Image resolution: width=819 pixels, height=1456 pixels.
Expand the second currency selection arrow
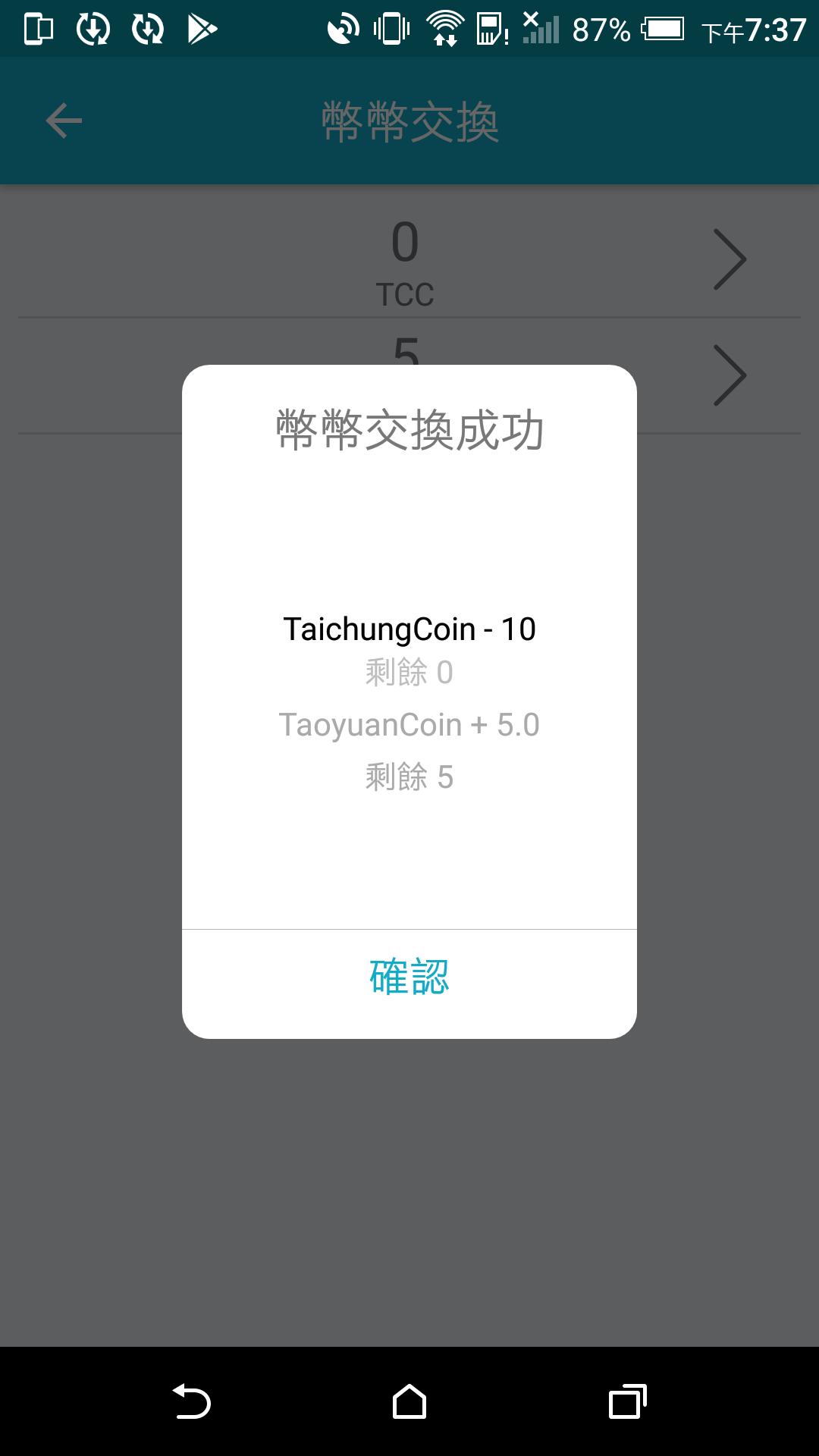pos(730,374)
